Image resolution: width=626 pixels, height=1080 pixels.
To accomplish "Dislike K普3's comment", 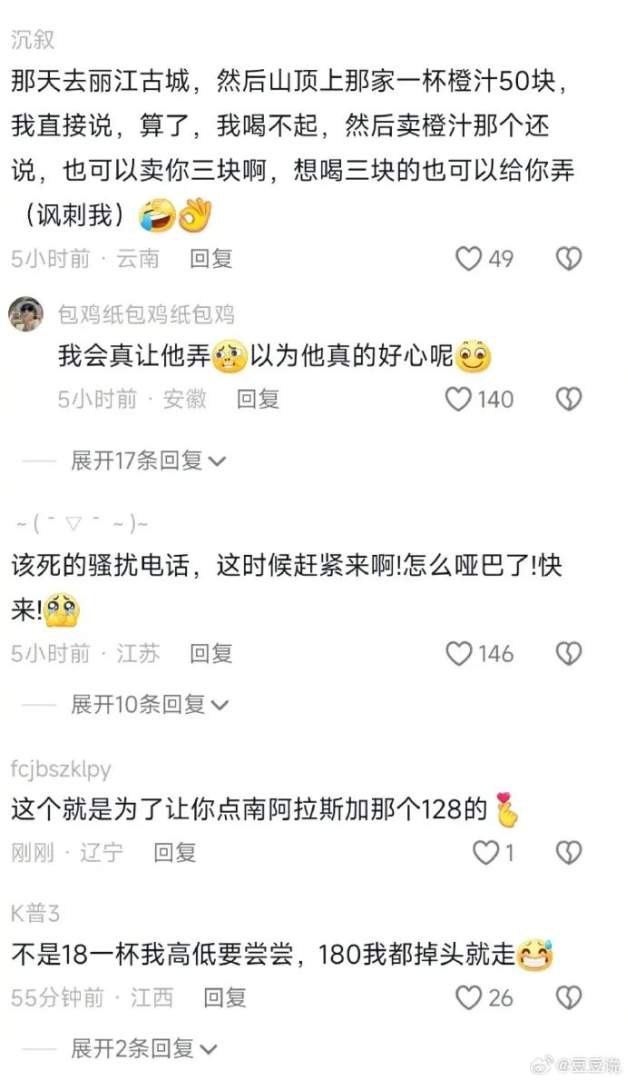I will [x=568, y=997].
